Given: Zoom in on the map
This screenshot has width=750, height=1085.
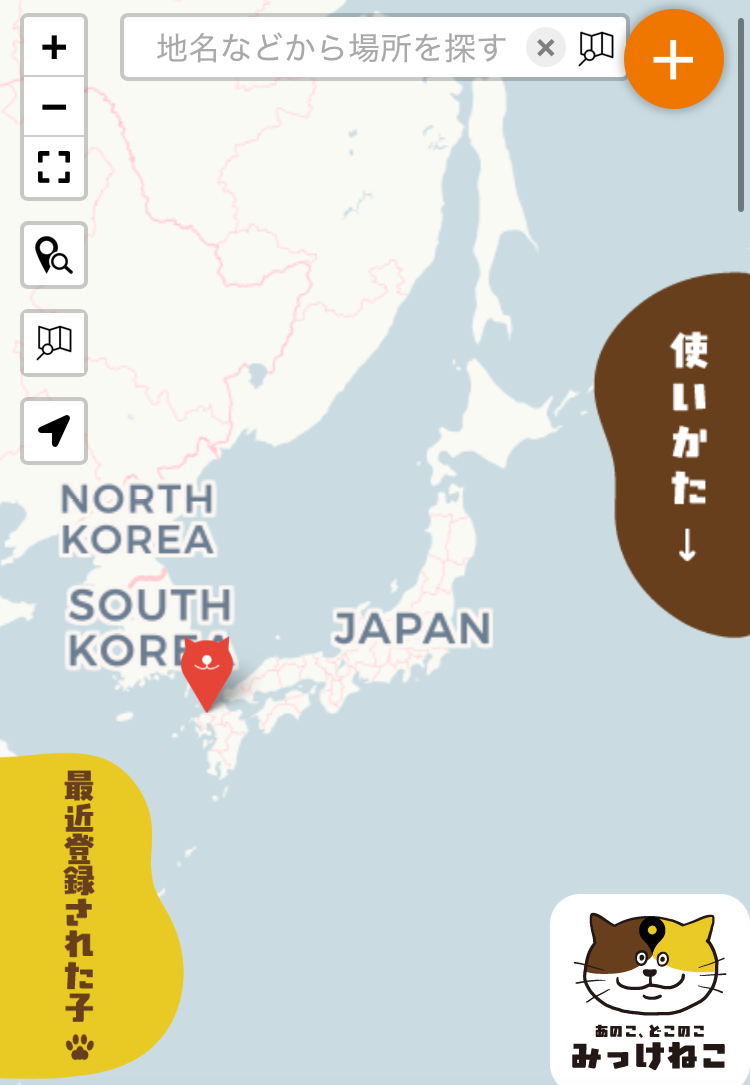Looking at the screenshot, I should pyautogui.click(x=54, y=47).
